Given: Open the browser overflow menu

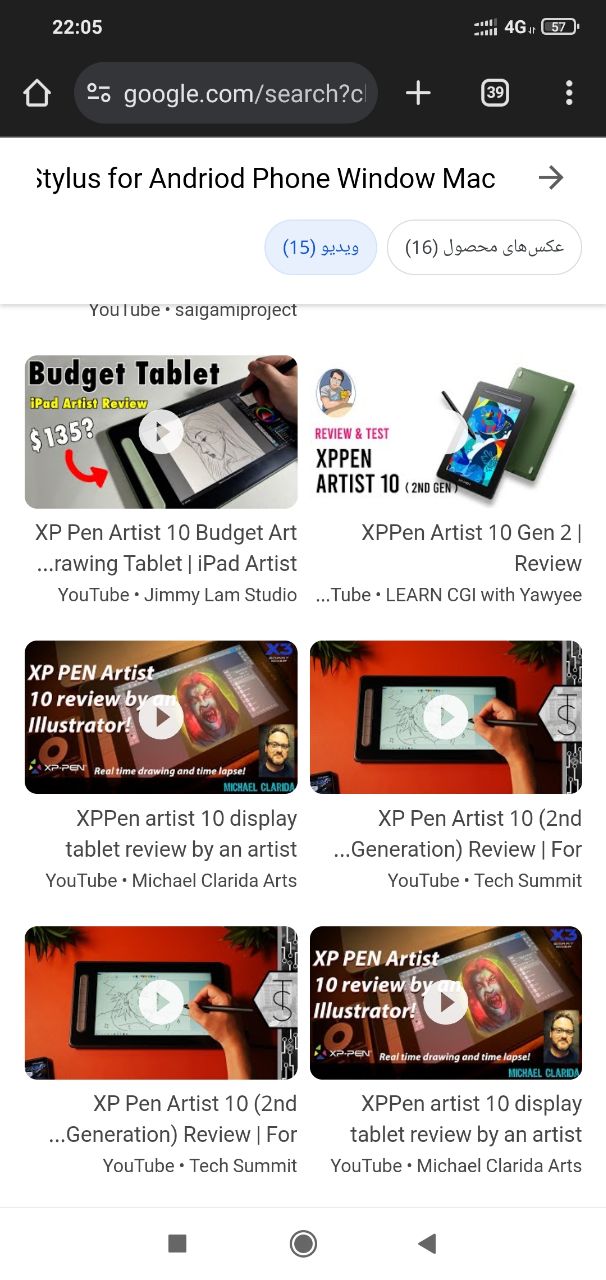Looking at the screenshot, I should 568,94.
